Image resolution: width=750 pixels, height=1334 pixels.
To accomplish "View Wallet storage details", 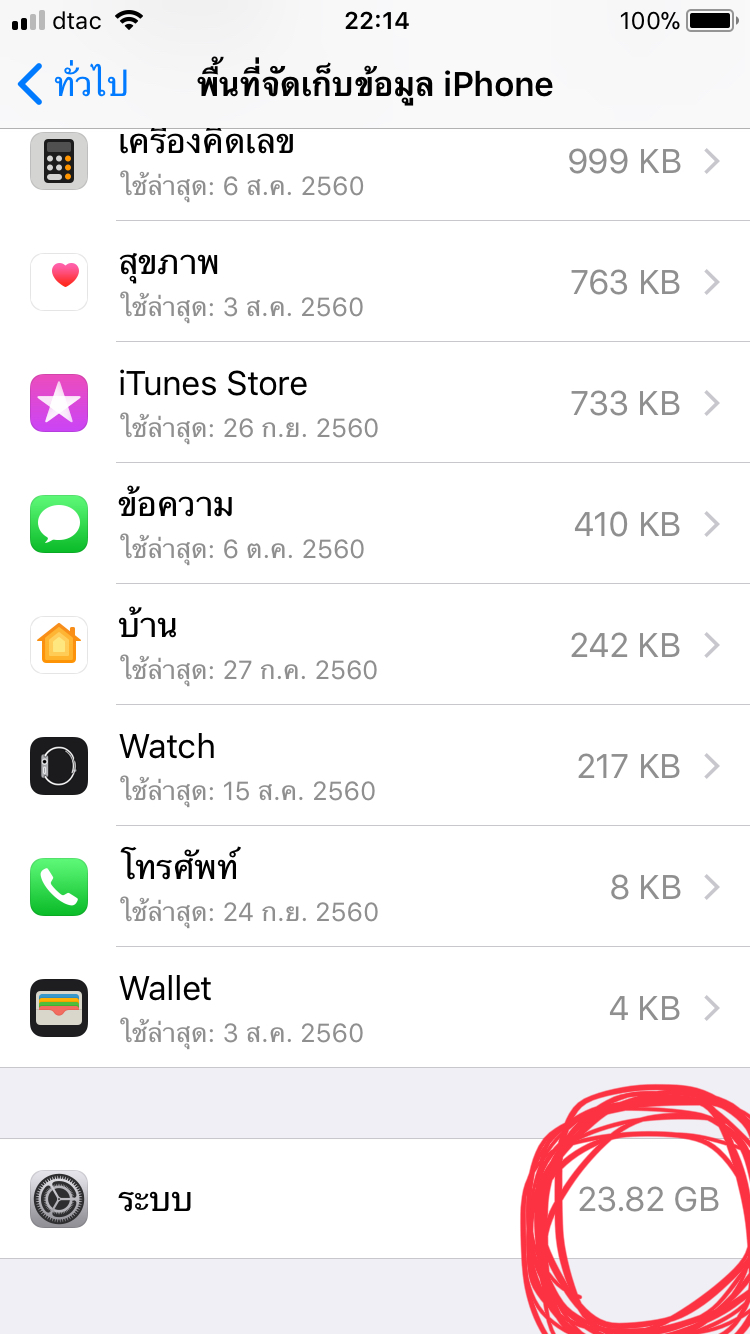I will point(375,1008).
